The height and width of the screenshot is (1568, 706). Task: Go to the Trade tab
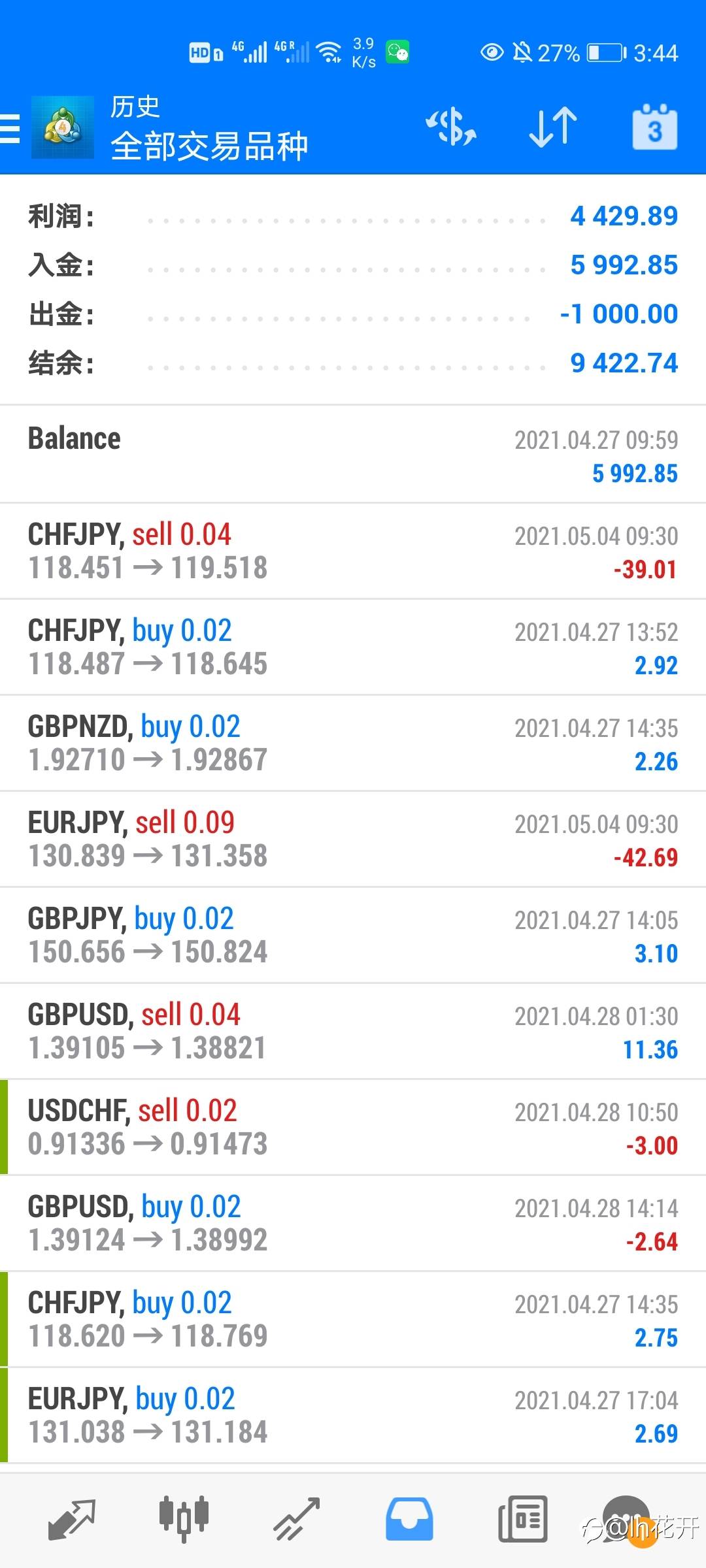pos(296,1519)
